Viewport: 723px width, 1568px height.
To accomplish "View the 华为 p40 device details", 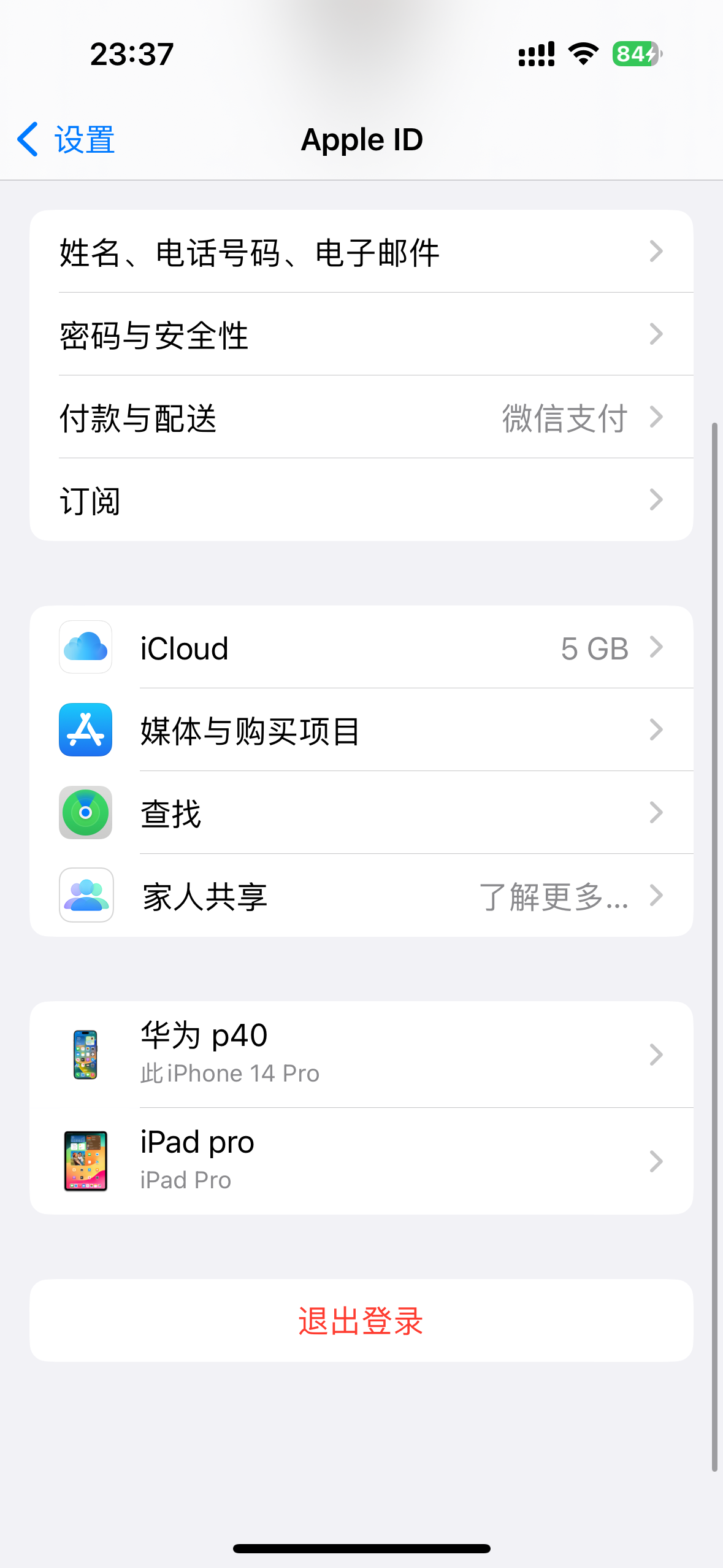I will coord(361,1055).
